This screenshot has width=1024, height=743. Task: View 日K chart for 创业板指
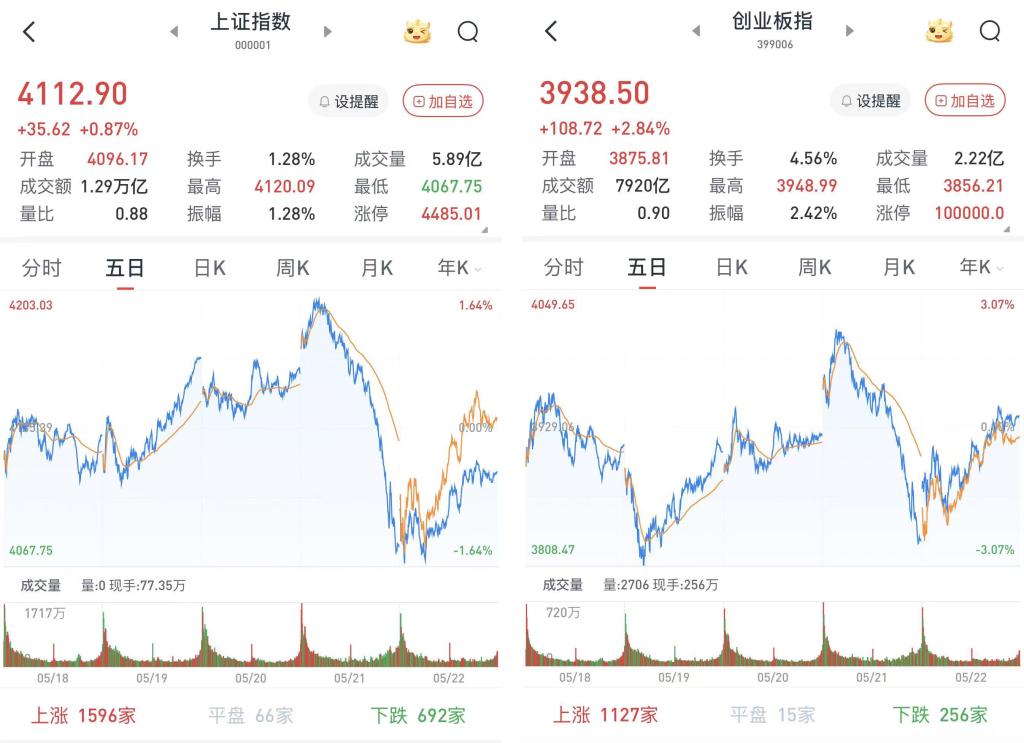(x=731, y=268)
